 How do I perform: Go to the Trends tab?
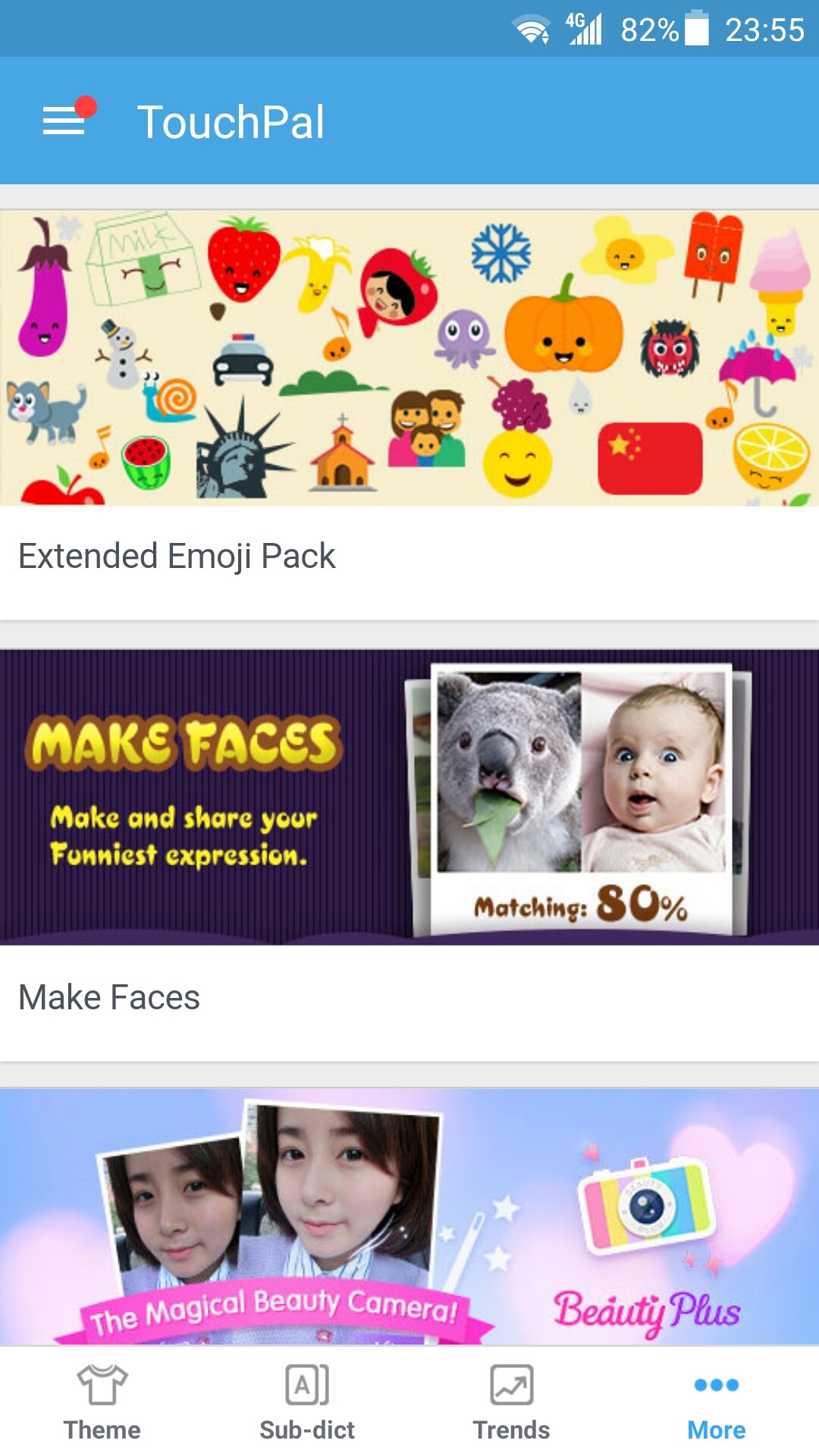[512, 1402]
